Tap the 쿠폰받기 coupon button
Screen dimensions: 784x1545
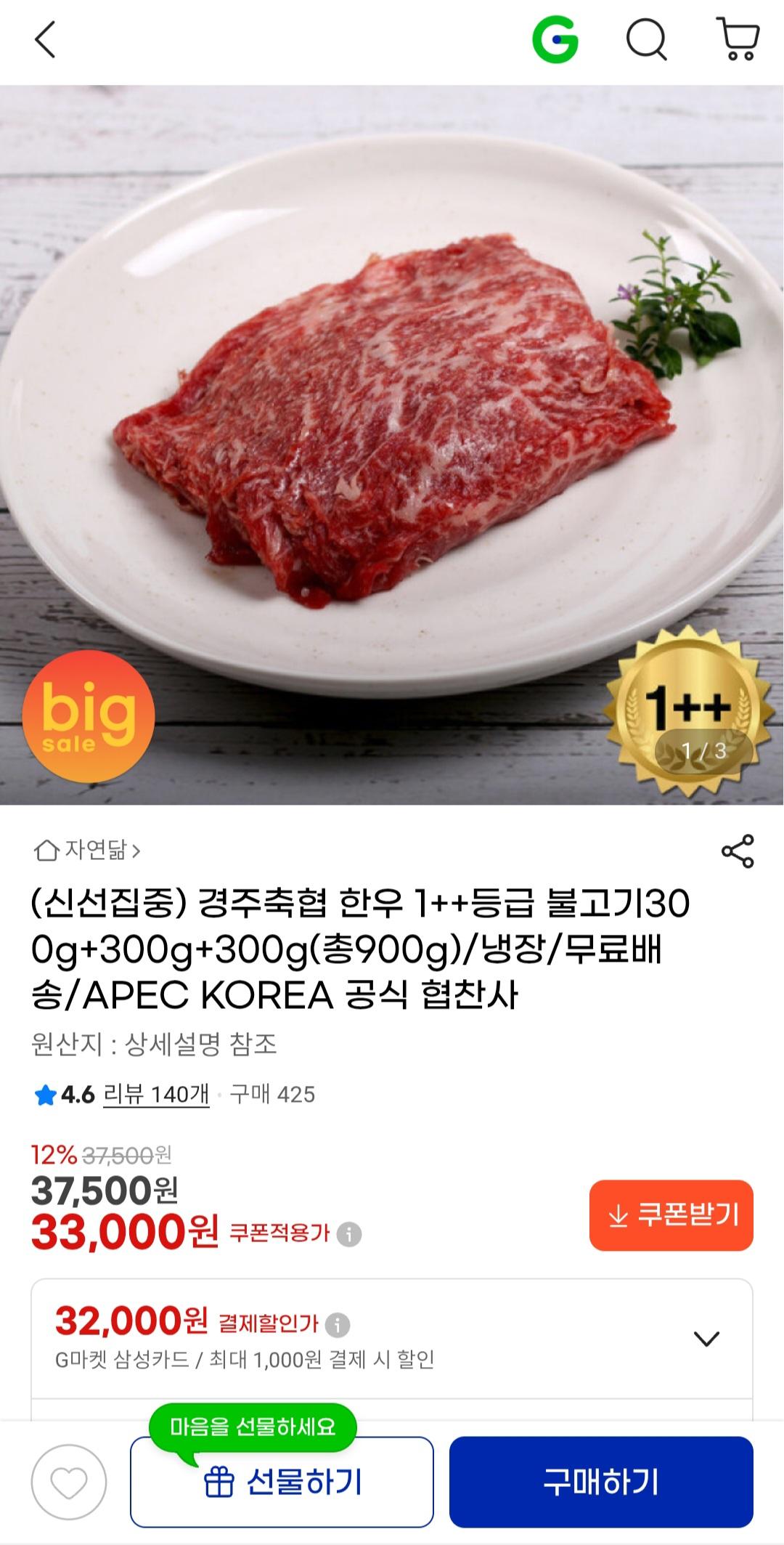[671, 1215]
